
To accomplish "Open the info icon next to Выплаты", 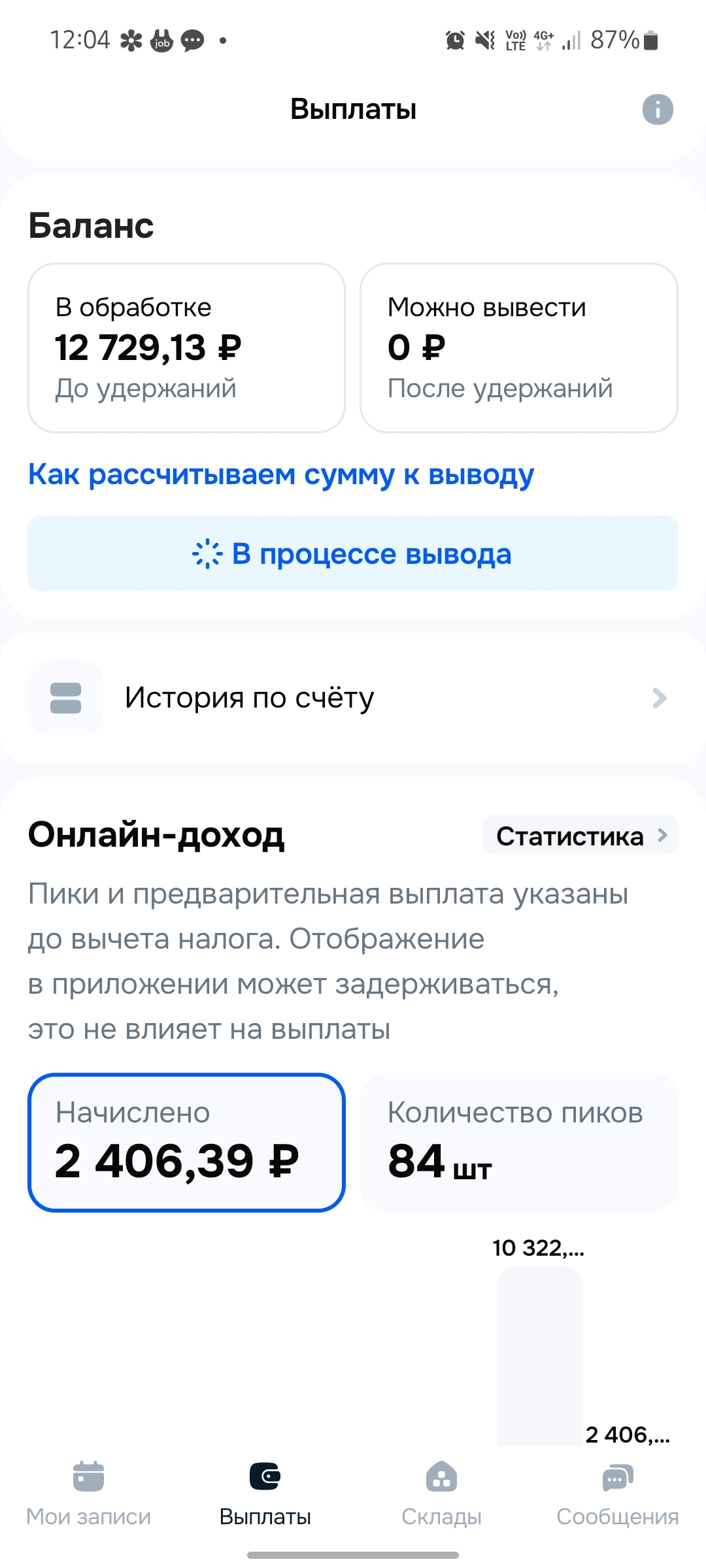I will (x=657, y=109).
